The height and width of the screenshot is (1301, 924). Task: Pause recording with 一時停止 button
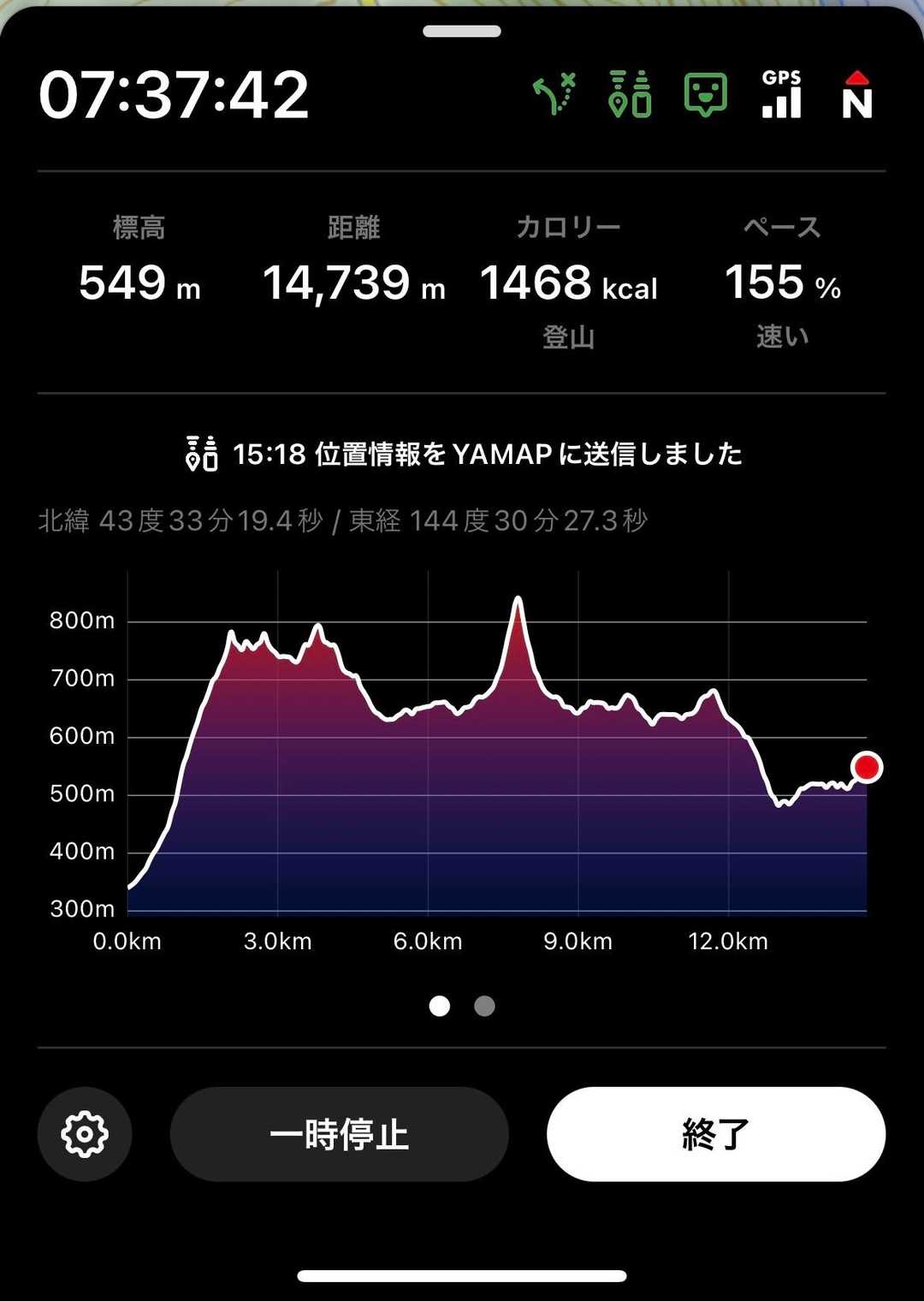(339, 1134)
